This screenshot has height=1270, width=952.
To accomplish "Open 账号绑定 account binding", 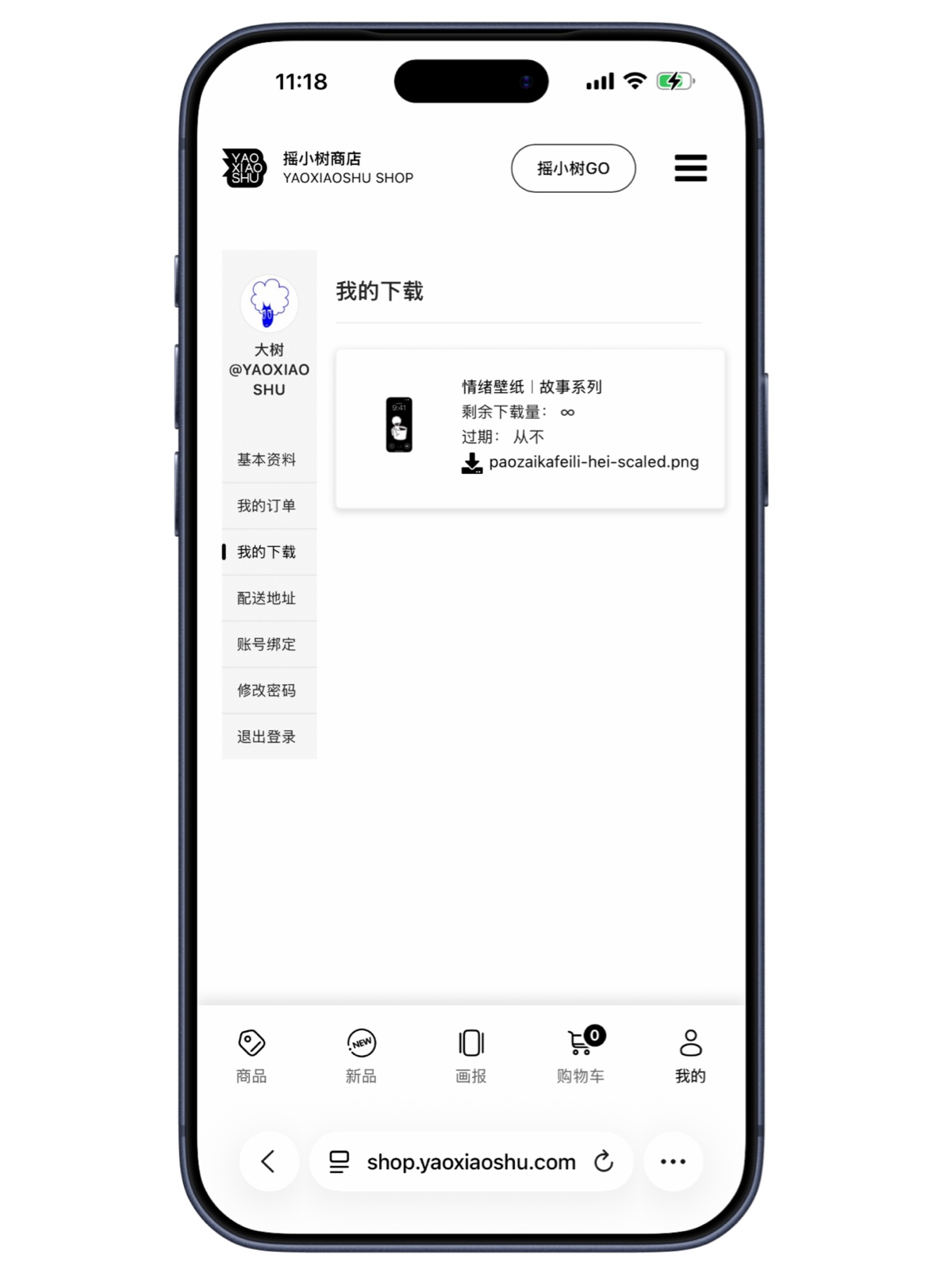I will [267, 644].
